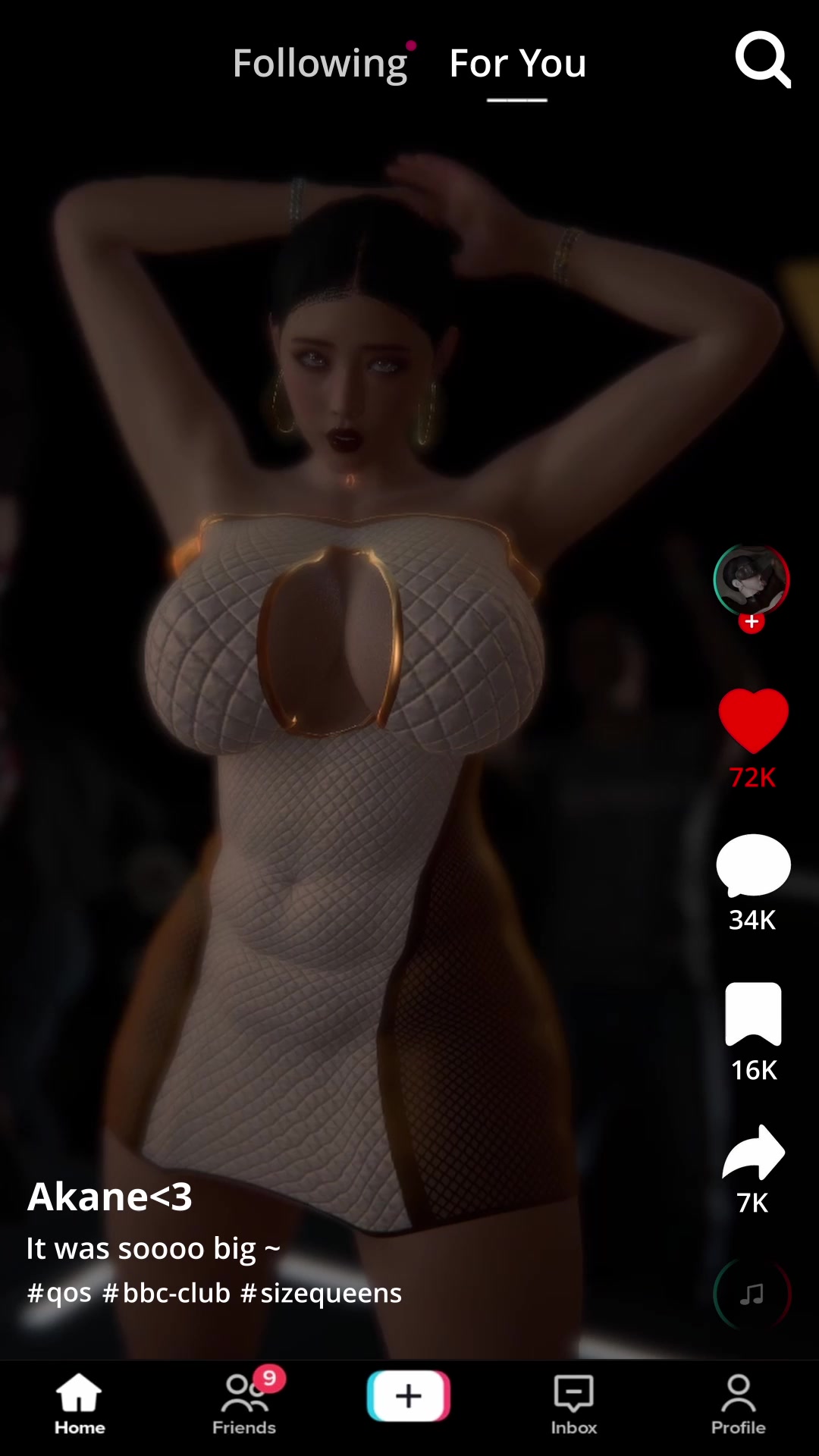This screenshot has width=819, height=1456.
Task: Bookmark this video with 16K saves
Action: [753, 1014]
